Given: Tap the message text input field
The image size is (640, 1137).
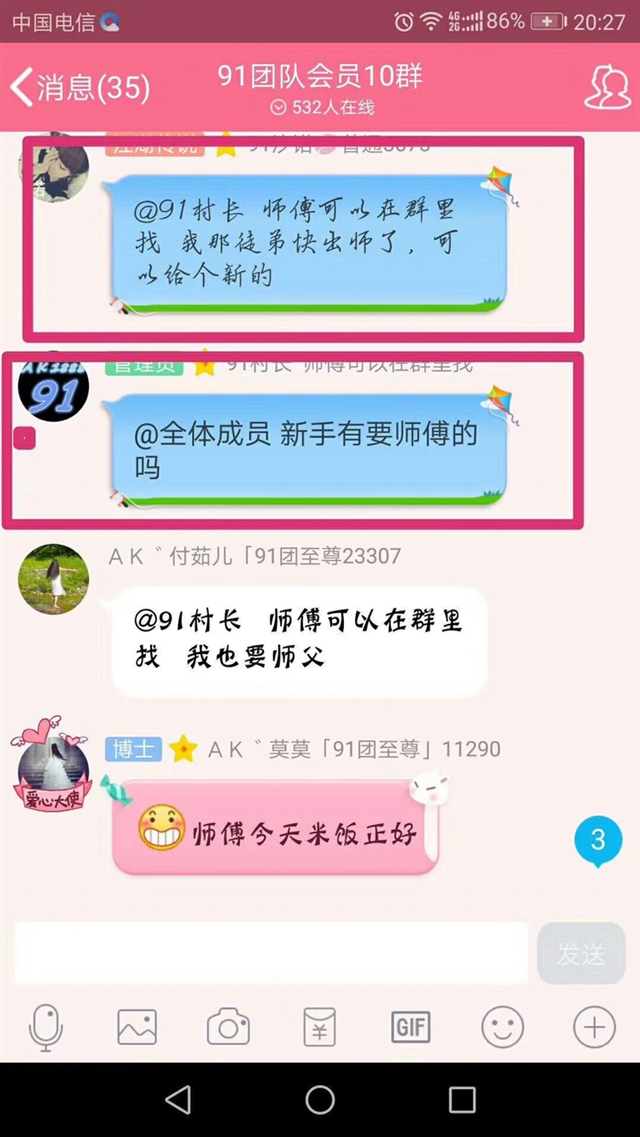Looking at the screenshot, I should tap(270, 953).
